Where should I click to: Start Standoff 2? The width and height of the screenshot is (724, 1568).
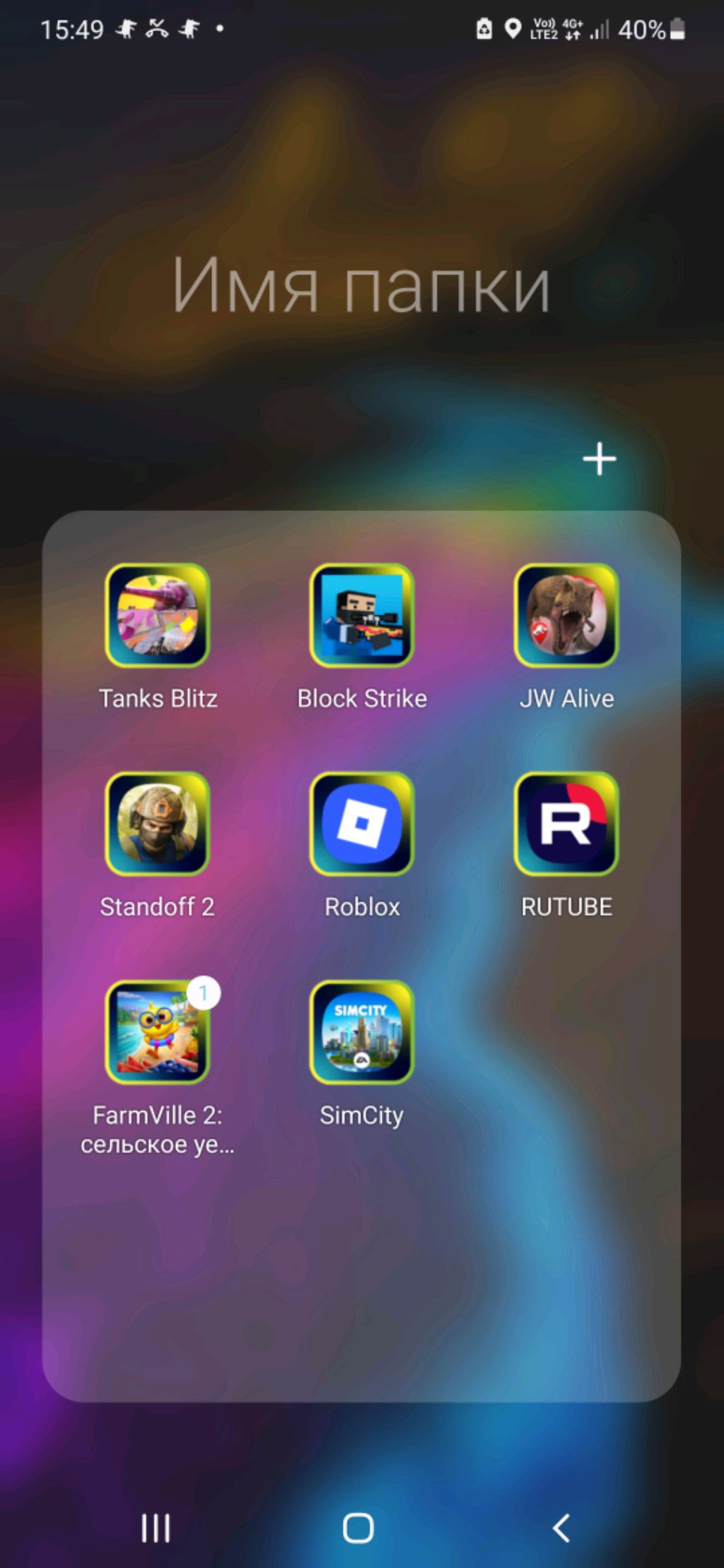click(x=157, y=824)
